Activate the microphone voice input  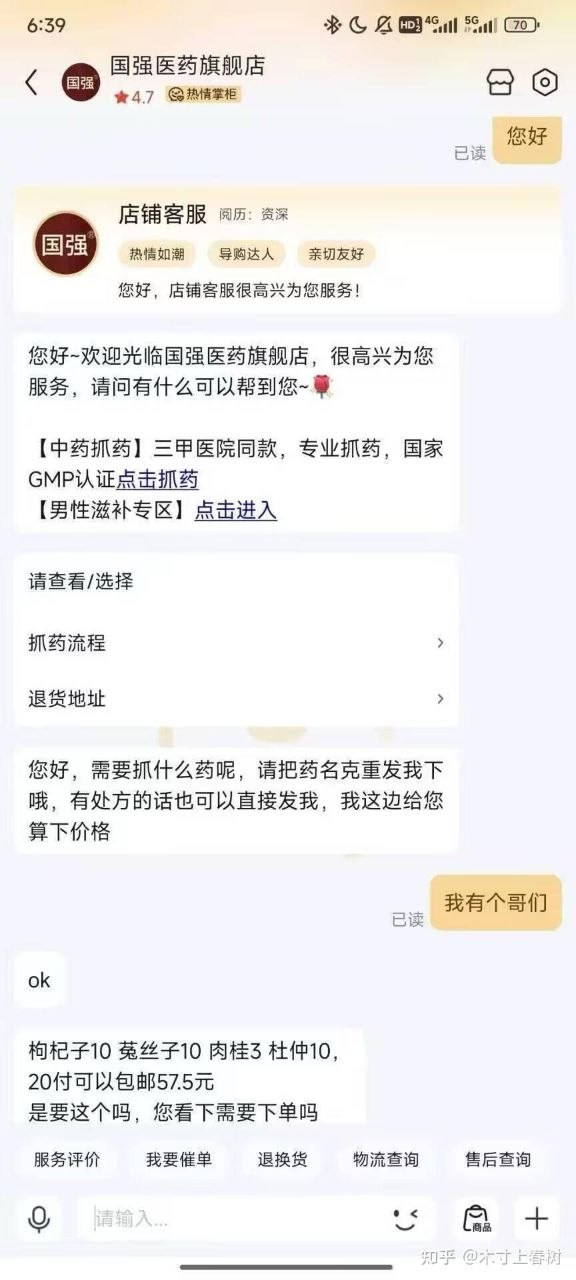pyautogui.click(x=39, y=1218)
